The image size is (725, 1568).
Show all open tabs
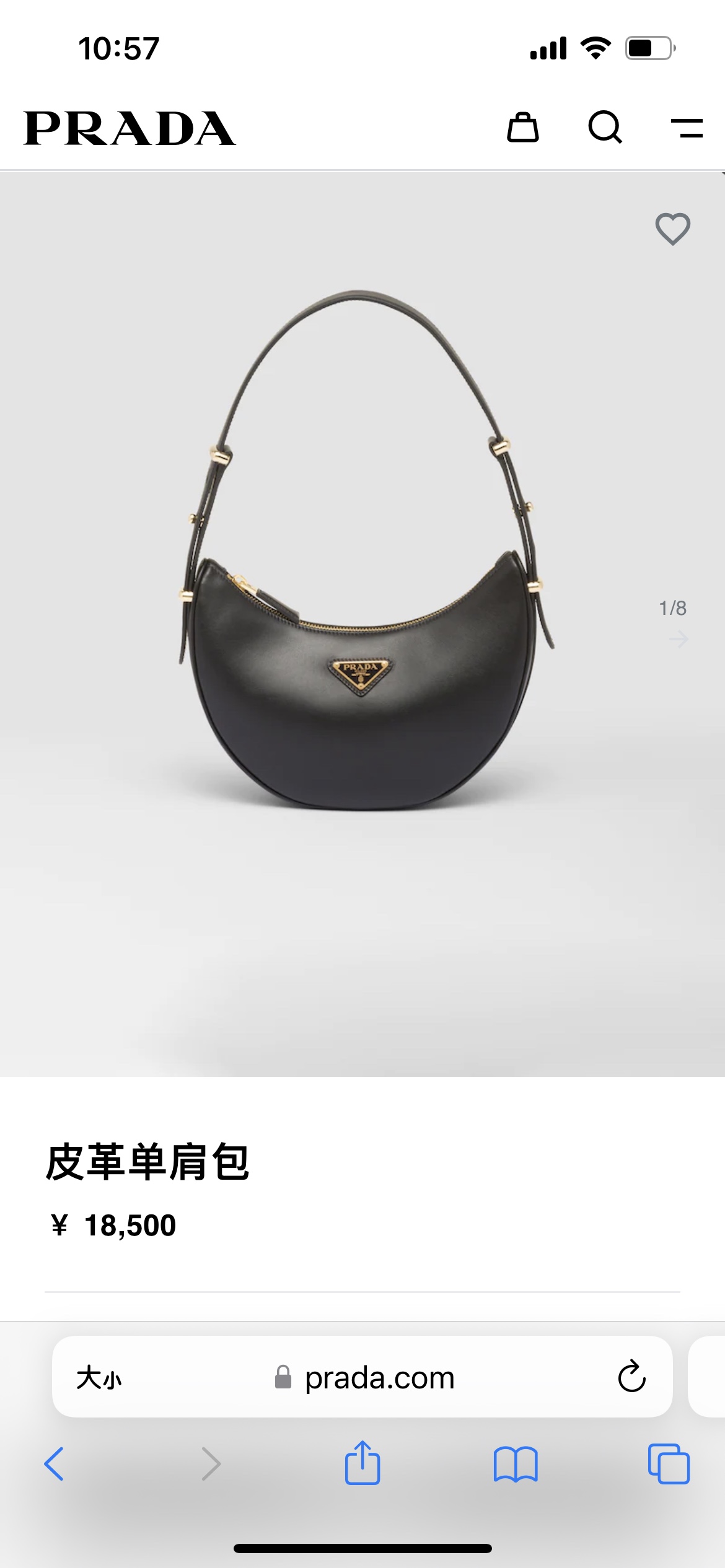pos(669,1464)
